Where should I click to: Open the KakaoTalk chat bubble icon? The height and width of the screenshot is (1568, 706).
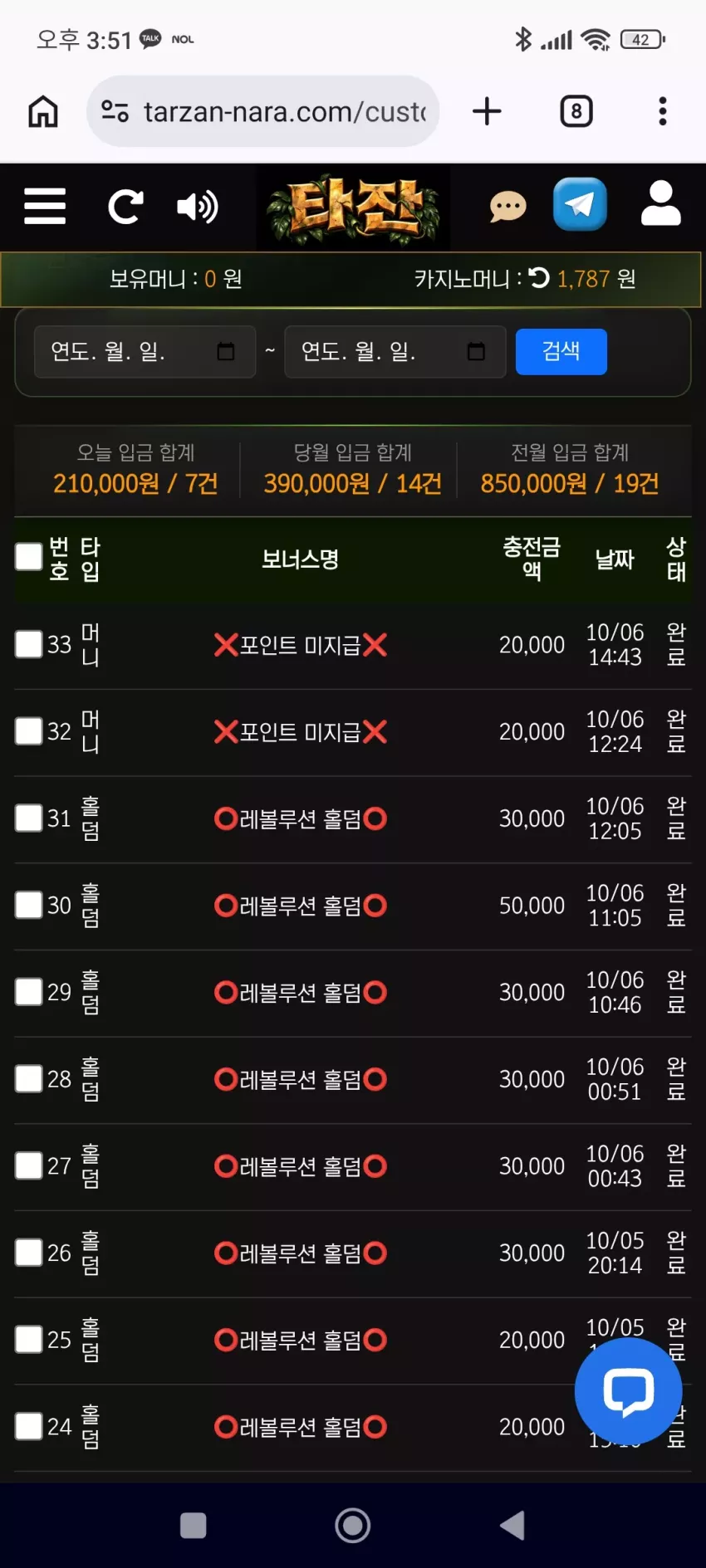507,206
